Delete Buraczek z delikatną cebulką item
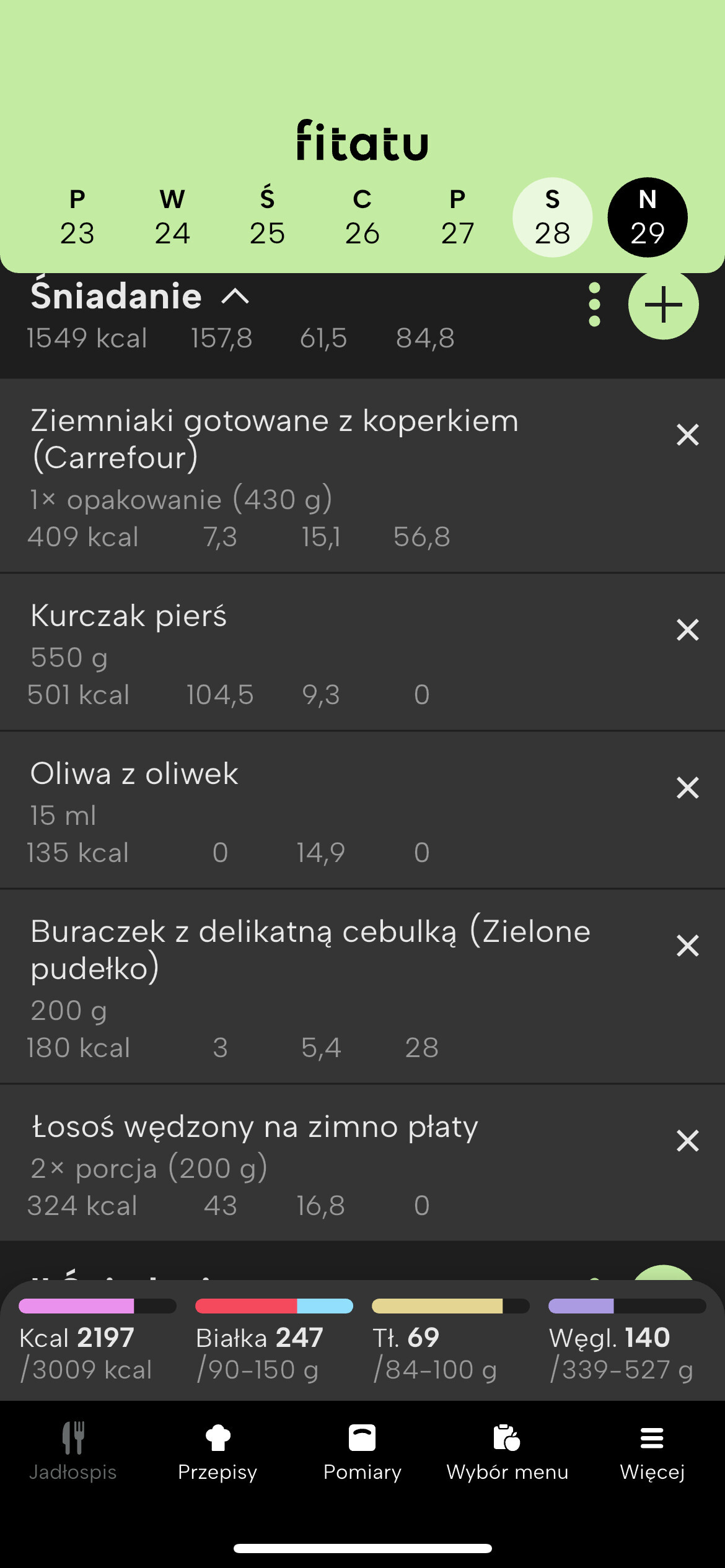Image resolution: width=725 pixels, height=1568 pixels. coord(687,946)
